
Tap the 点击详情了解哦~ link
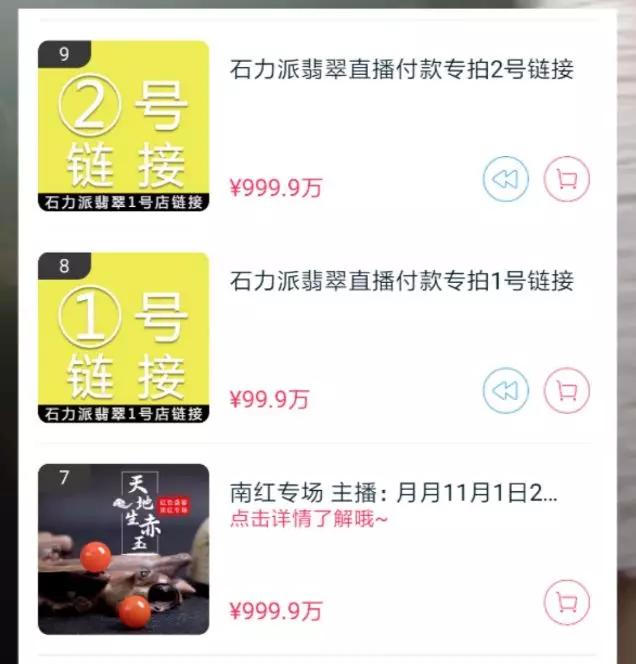coord(309,519)
